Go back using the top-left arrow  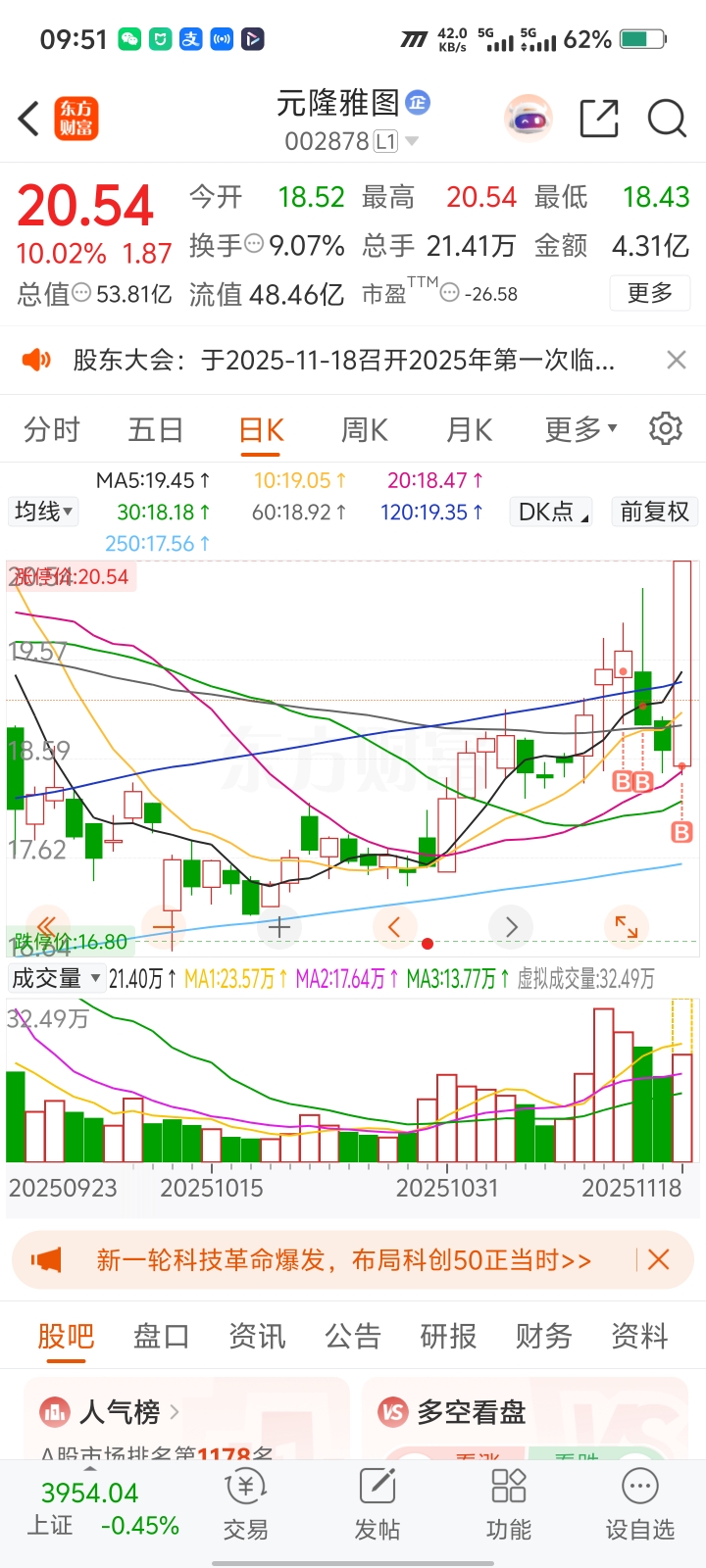pyautogui.click(x=29, y=120)
